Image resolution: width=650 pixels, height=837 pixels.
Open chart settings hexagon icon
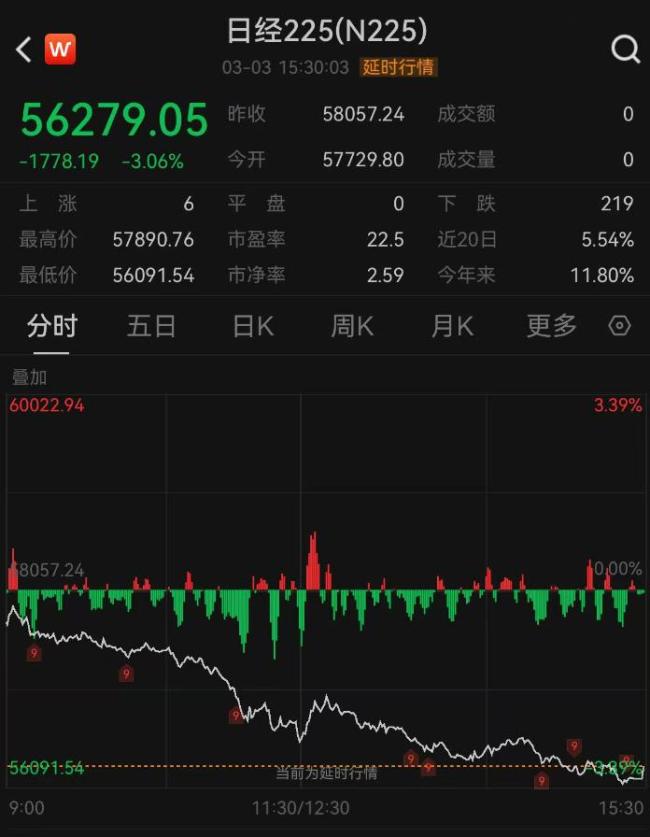[x=620, y=326]
